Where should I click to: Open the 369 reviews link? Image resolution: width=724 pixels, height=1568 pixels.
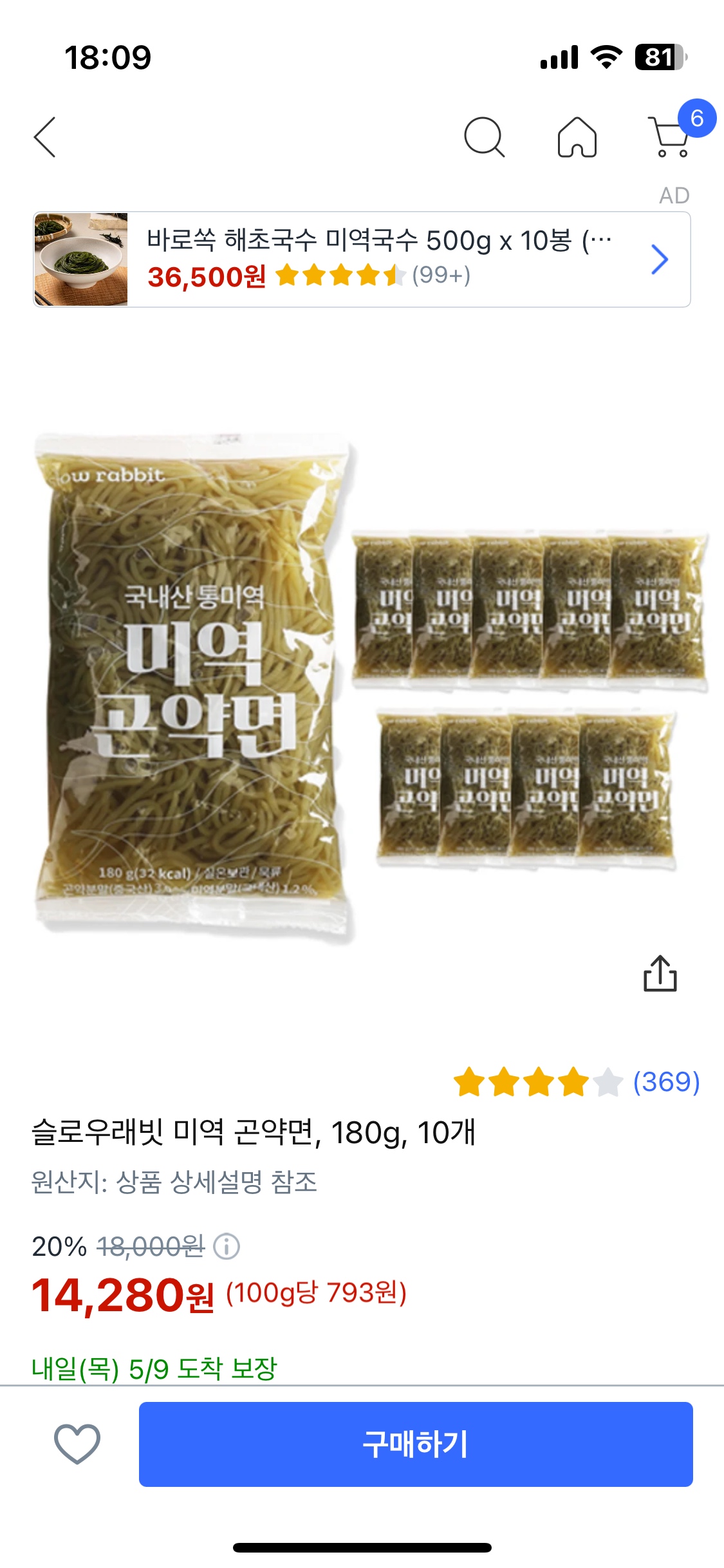coord(665,1082)
